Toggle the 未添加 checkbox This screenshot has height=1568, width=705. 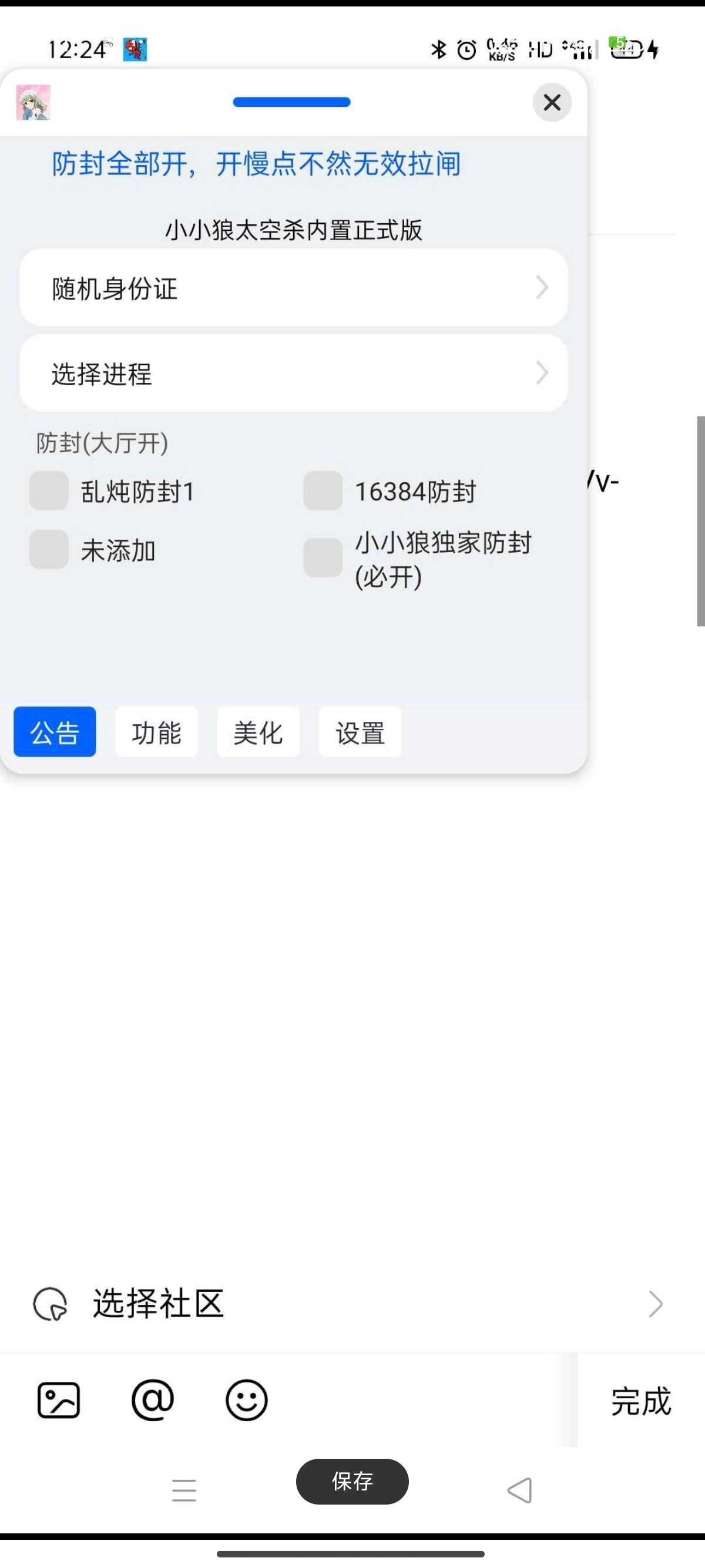pos(49,549)
